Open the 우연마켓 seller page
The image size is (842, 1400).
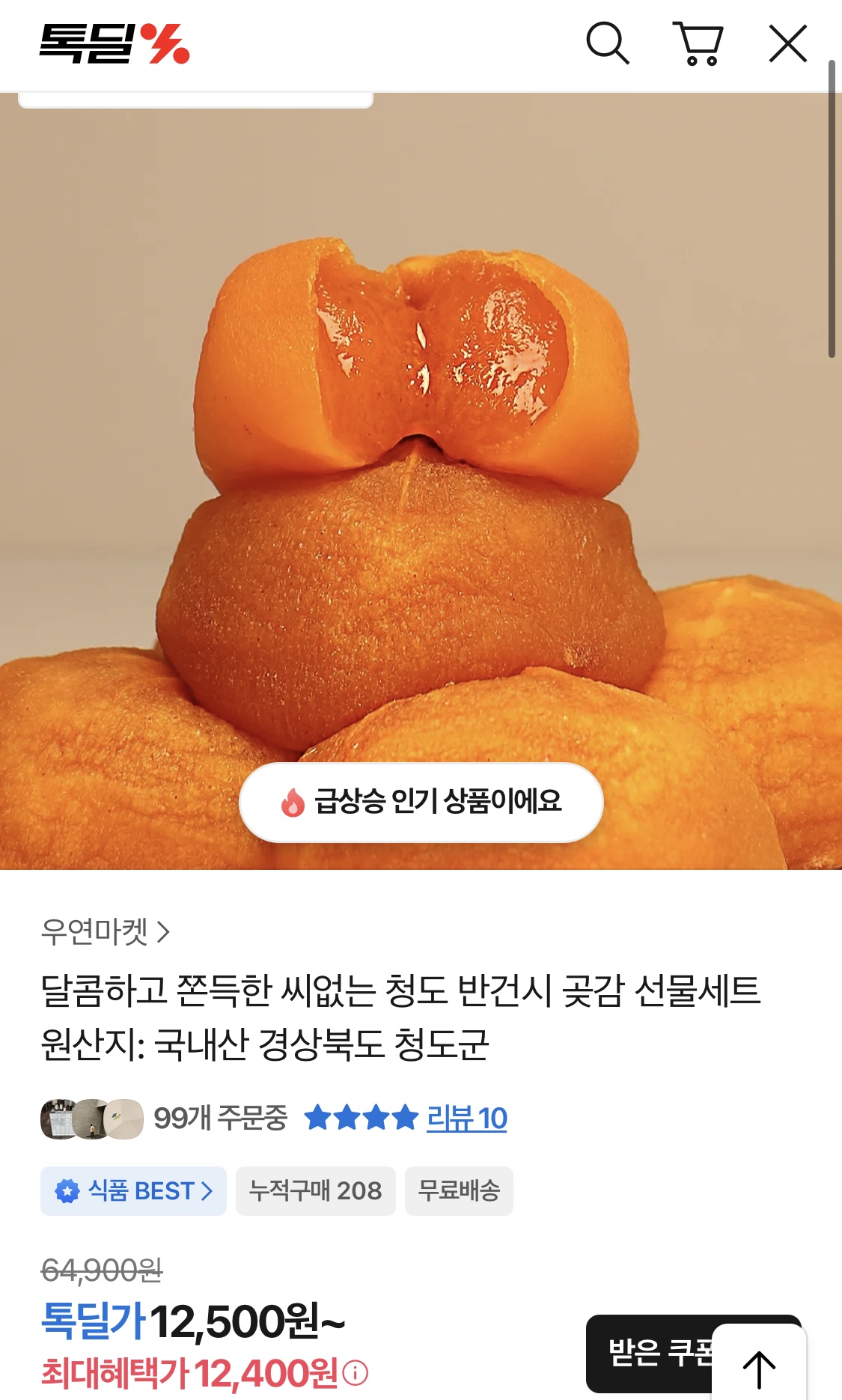[106, 931]
